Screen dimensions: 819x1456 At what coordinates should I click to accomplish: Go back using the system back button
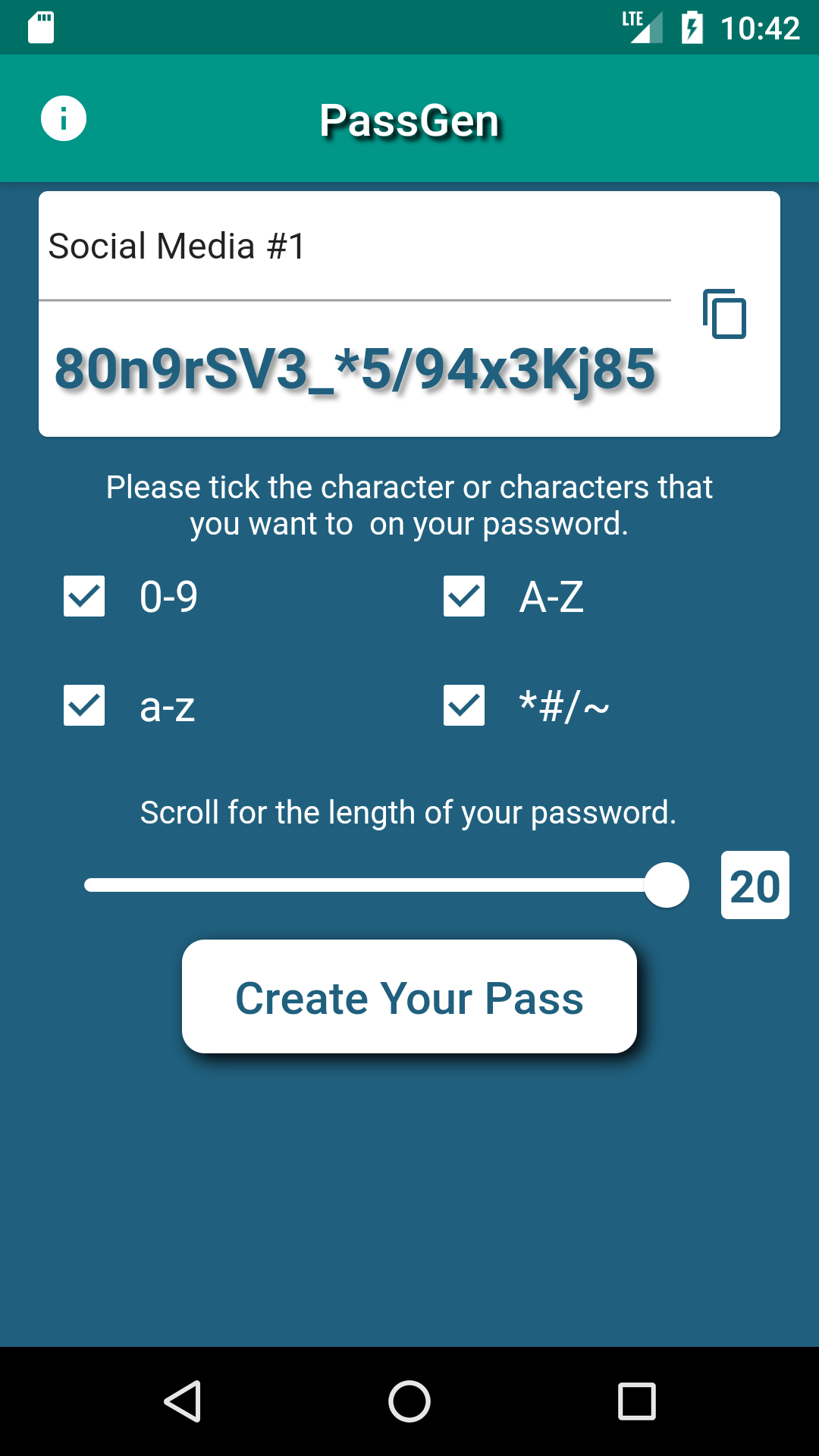(182, 1401)
